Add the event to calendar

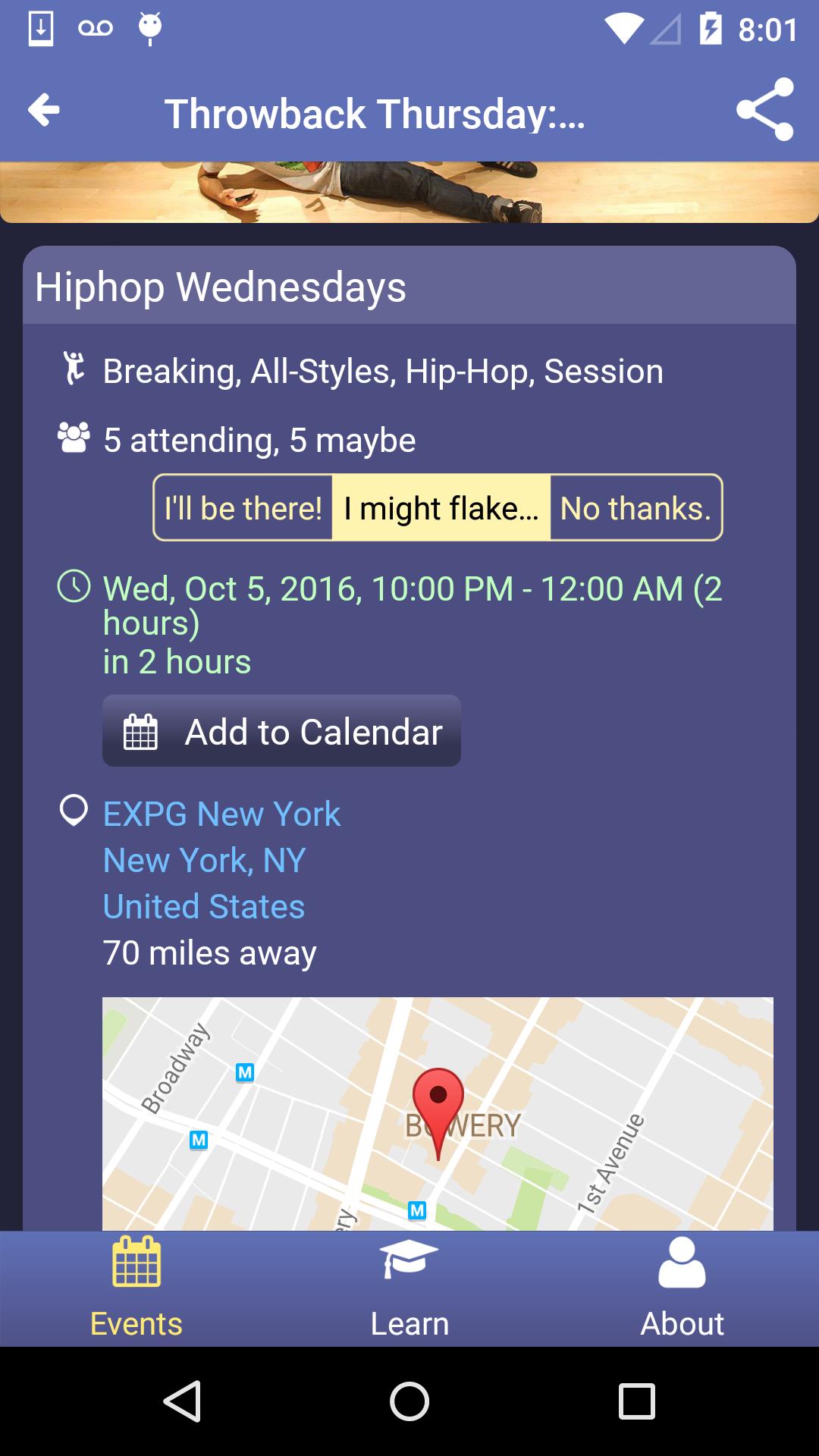282,731
